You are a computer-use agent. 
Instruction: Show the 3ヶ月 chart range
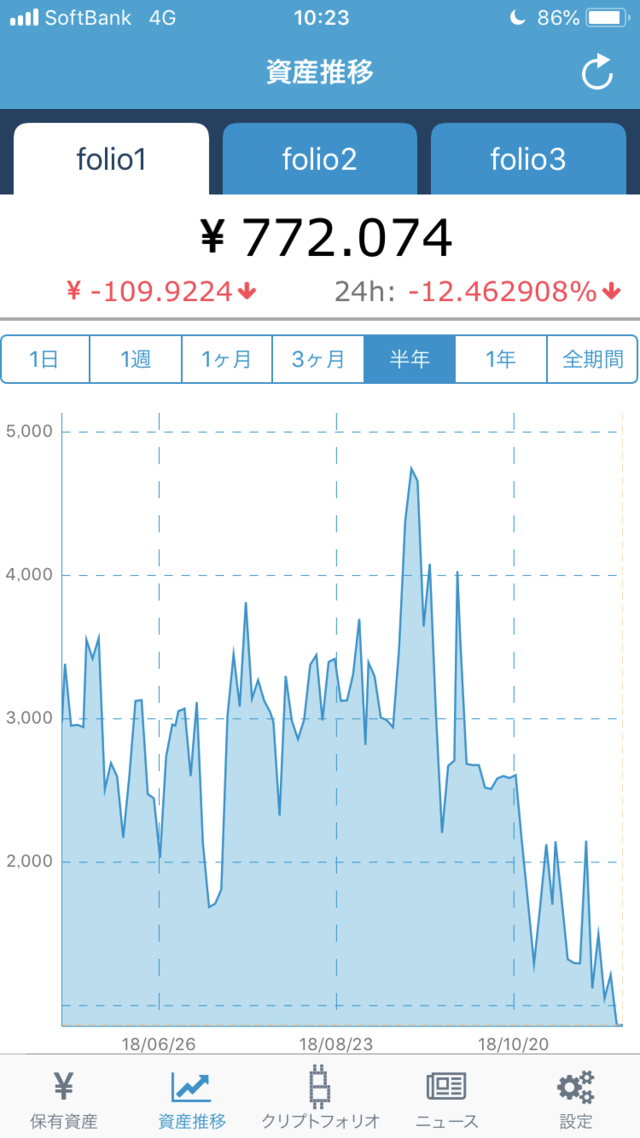pyautogui.click(x=318, y=359)
